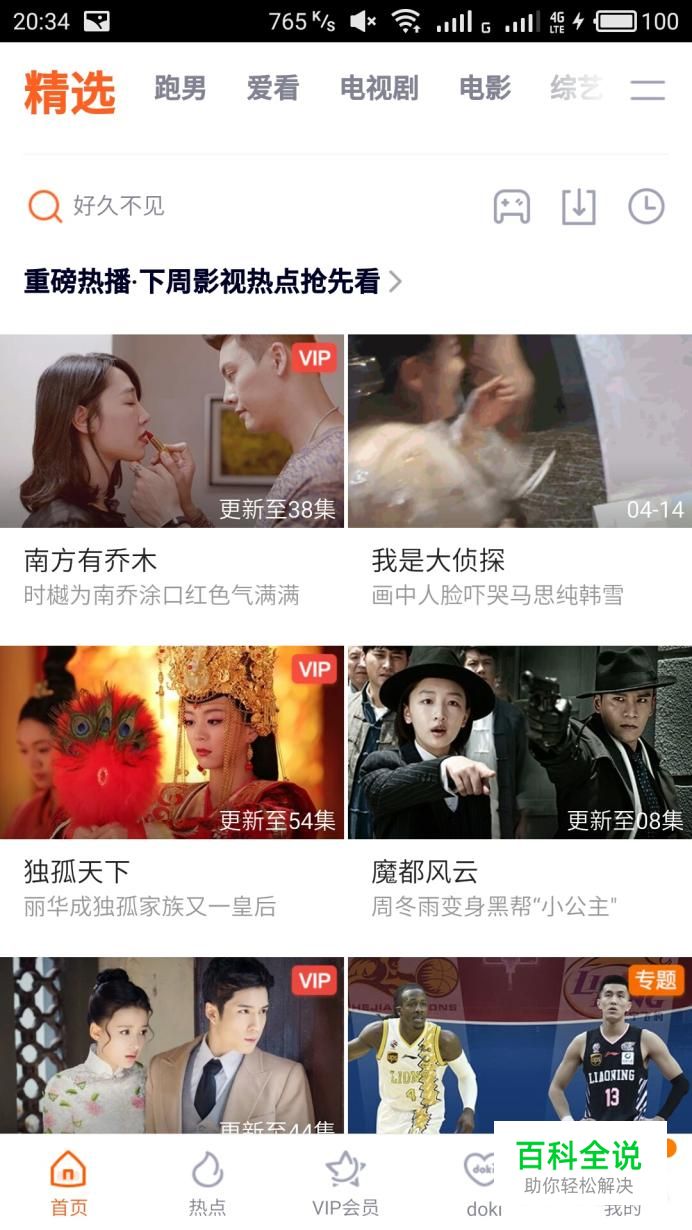Open the game center controller icon

pos(512,207)
